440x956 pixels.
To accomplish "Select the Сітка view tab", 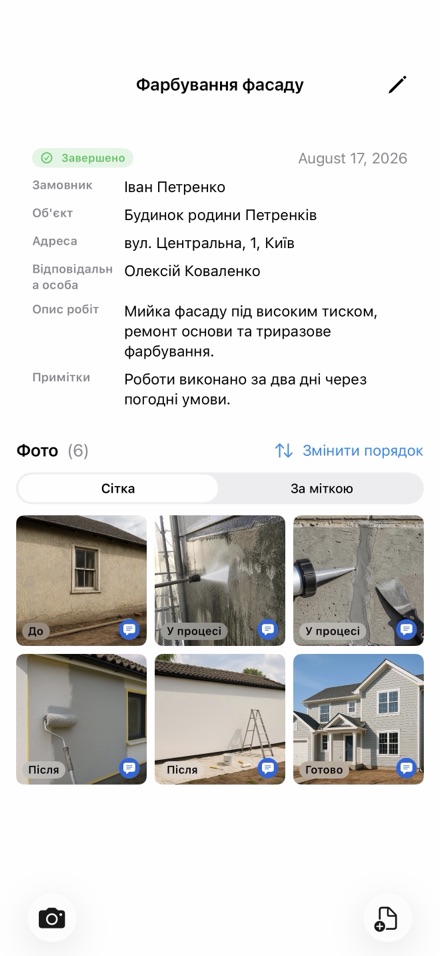I will point(118,488).
